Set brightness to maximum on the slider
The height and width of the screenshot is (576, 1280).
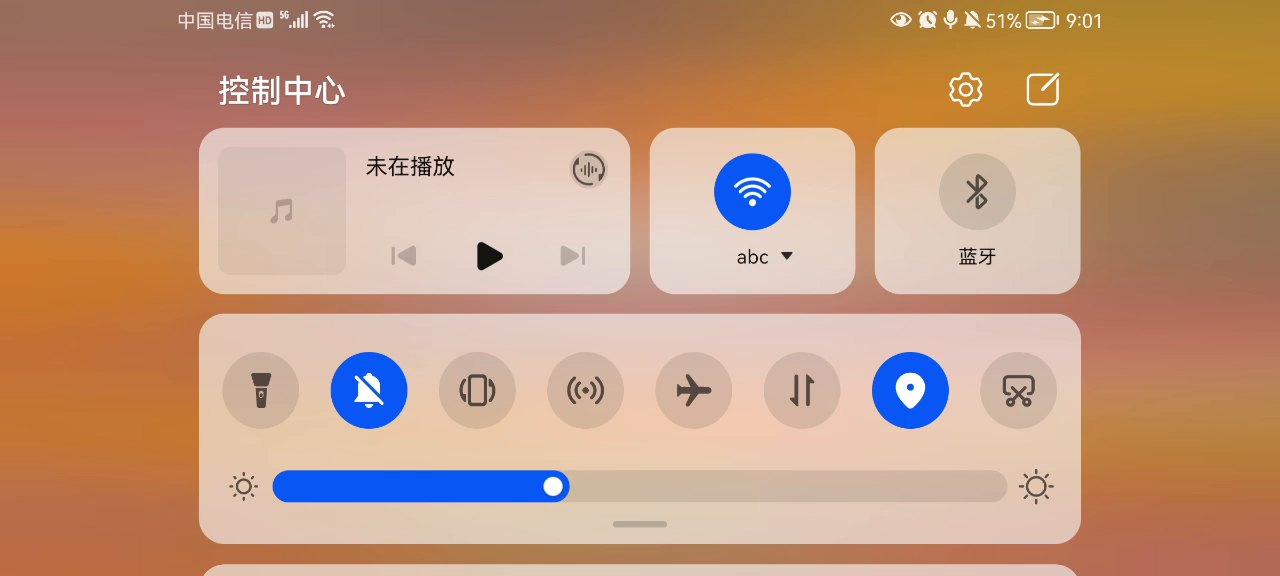pos(1001,487)
